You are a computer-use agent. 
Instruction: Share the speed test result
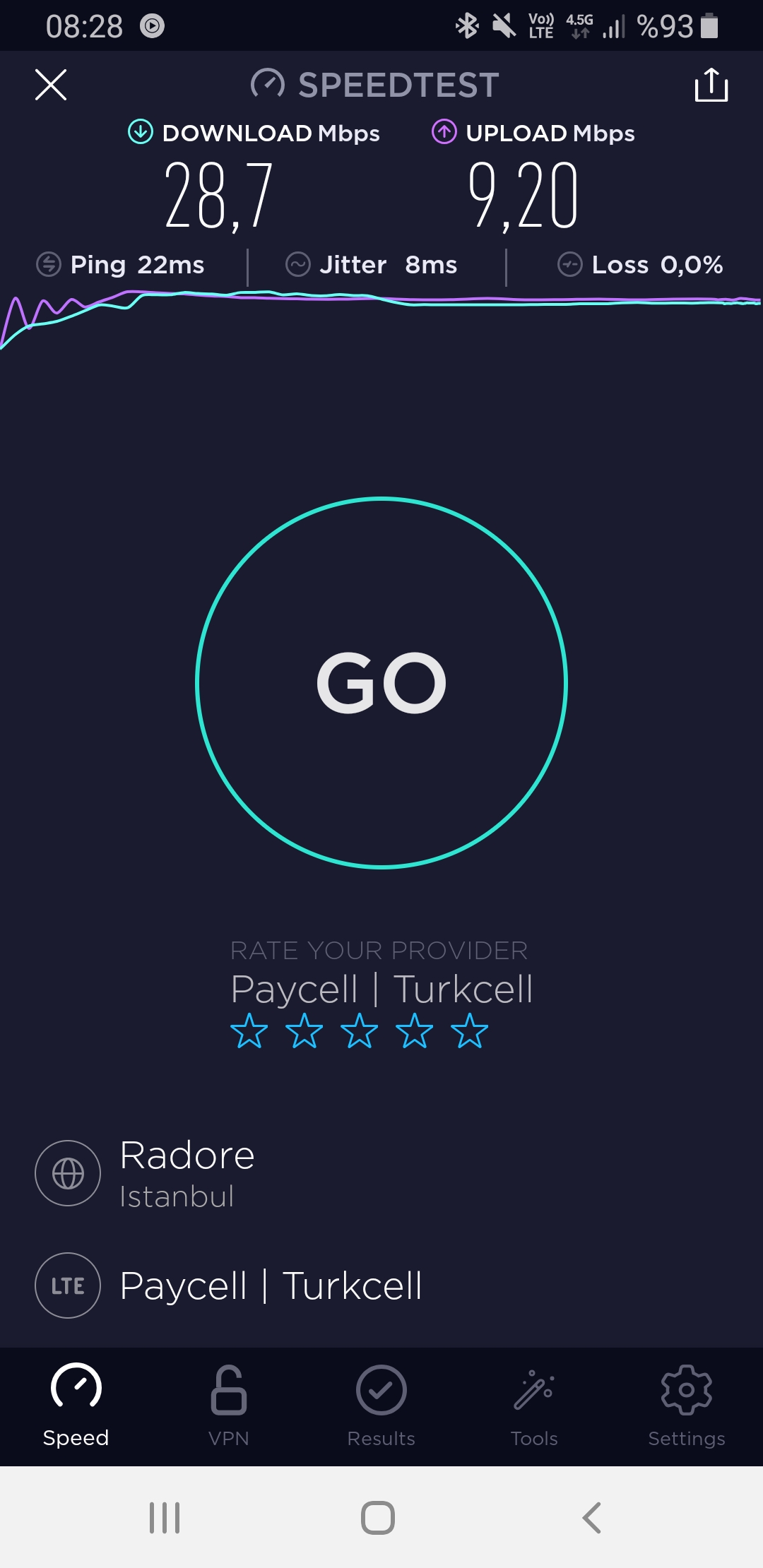711,85
